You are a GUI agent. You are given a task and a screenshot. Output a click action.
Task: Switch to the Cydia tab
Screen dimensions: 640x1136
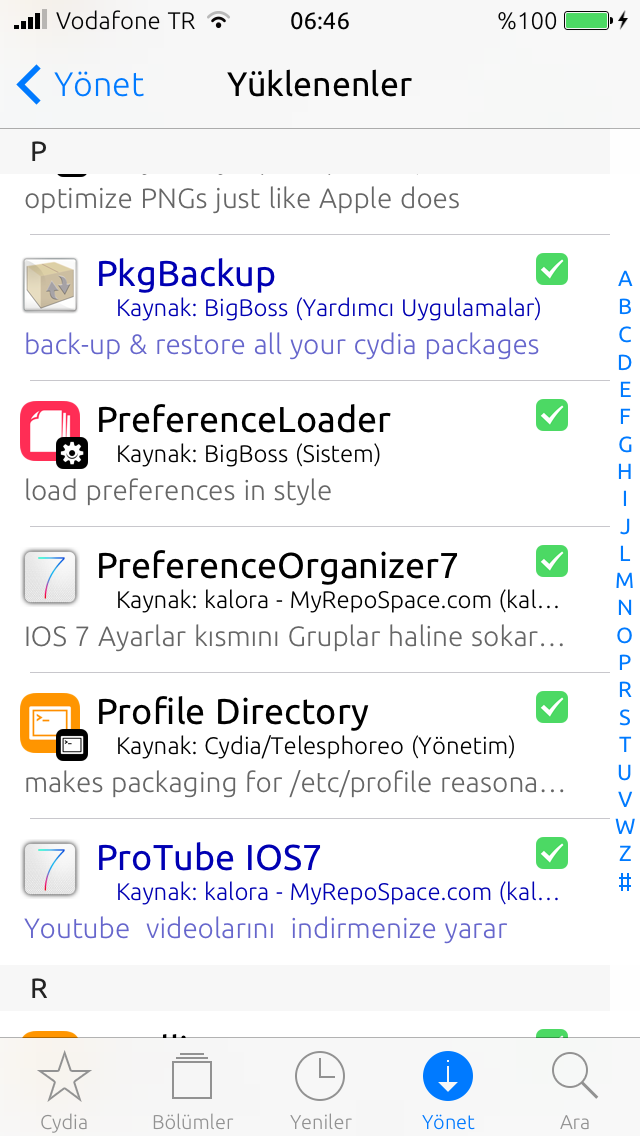[x=64, y=1089]
